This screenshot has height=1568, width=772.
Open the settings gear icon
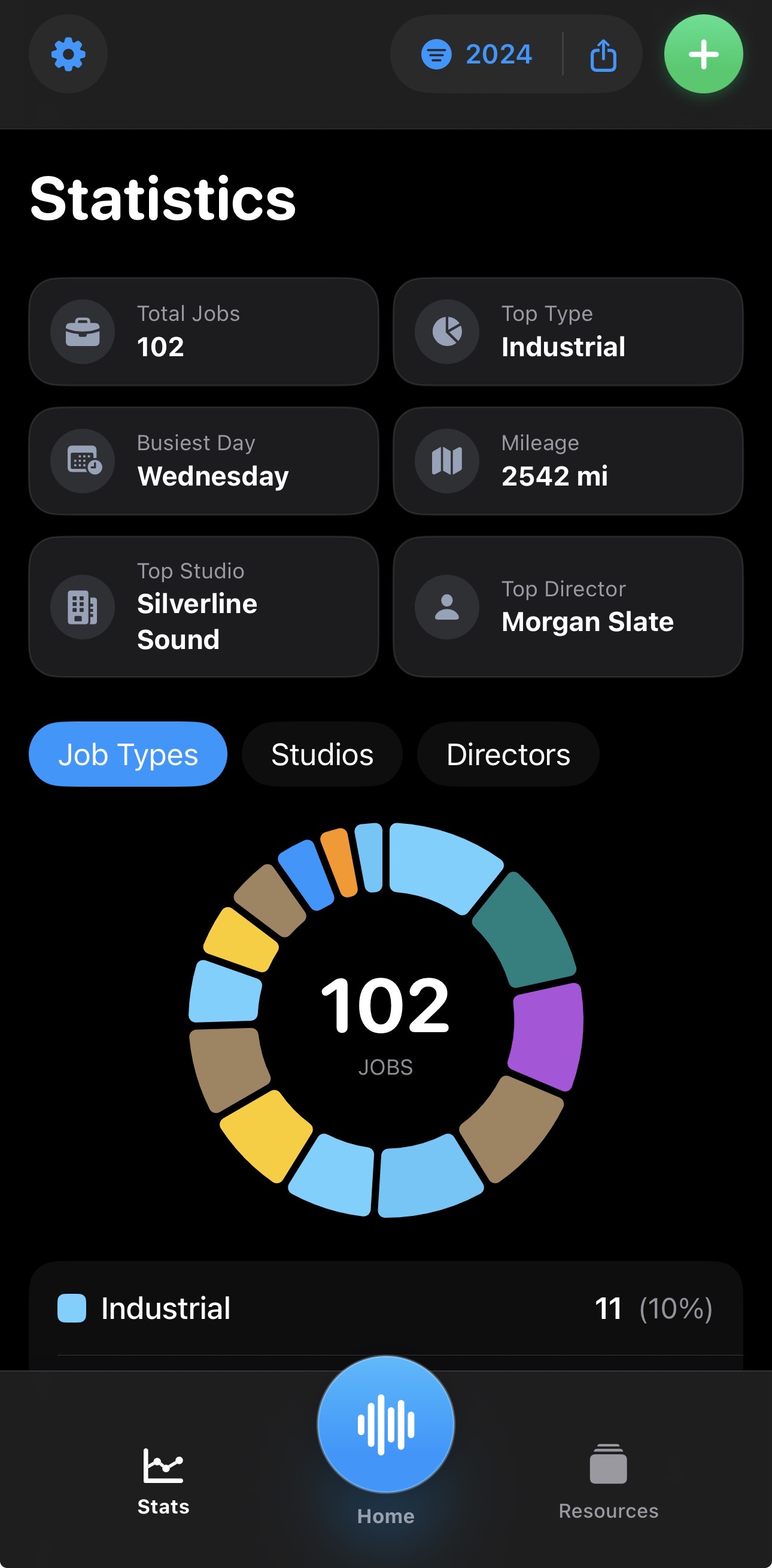(x=68, y=54)
